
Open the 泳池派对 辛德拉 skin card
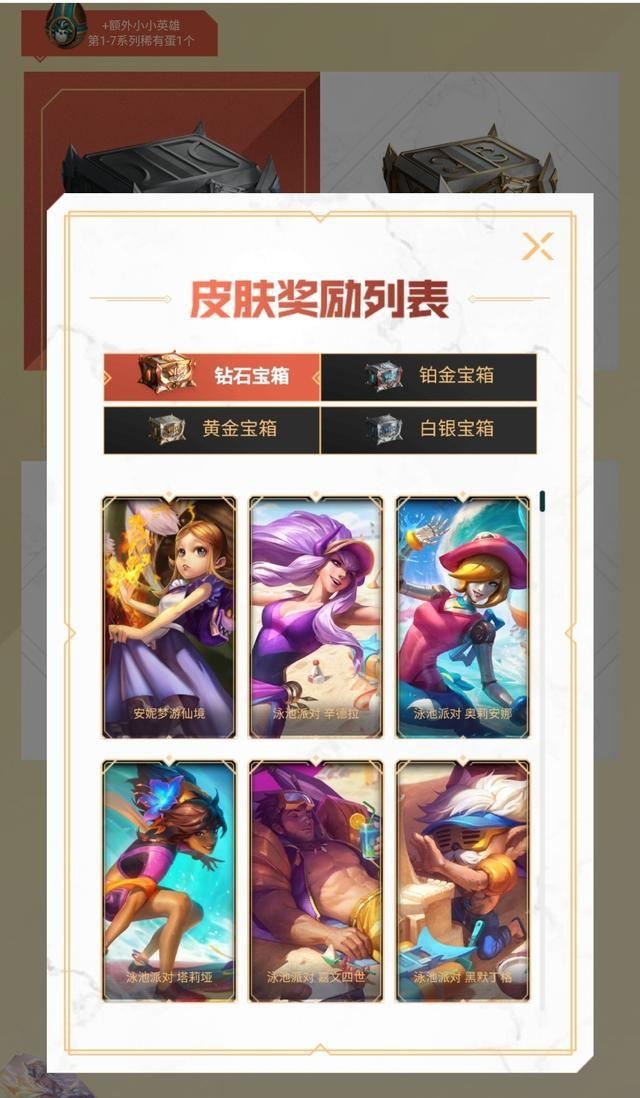[x=316, y=617]
